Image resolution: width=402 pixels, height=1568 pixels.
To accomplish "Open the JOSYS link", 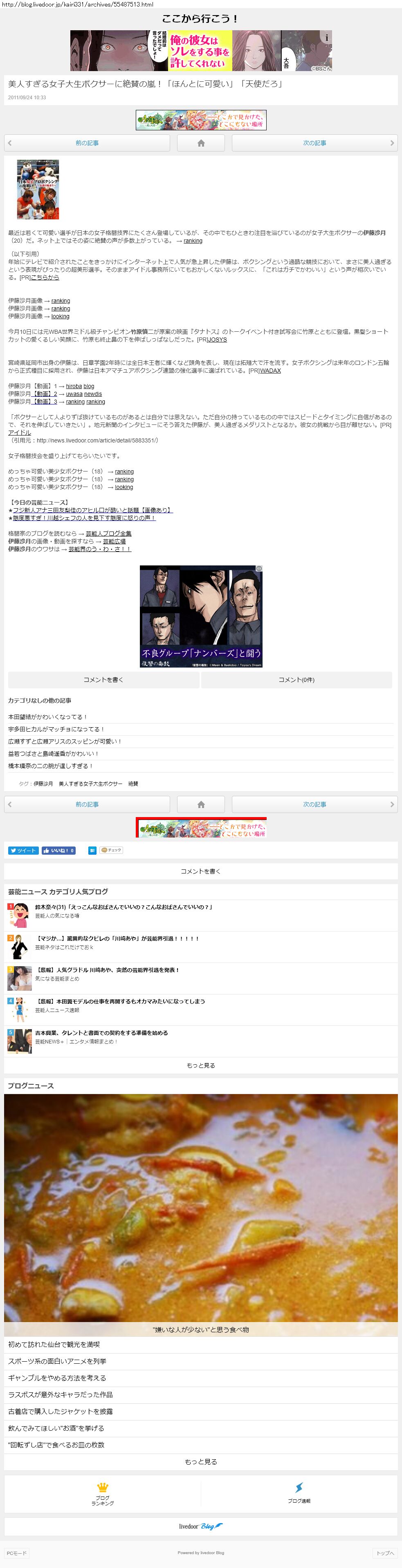I will 218,340.
